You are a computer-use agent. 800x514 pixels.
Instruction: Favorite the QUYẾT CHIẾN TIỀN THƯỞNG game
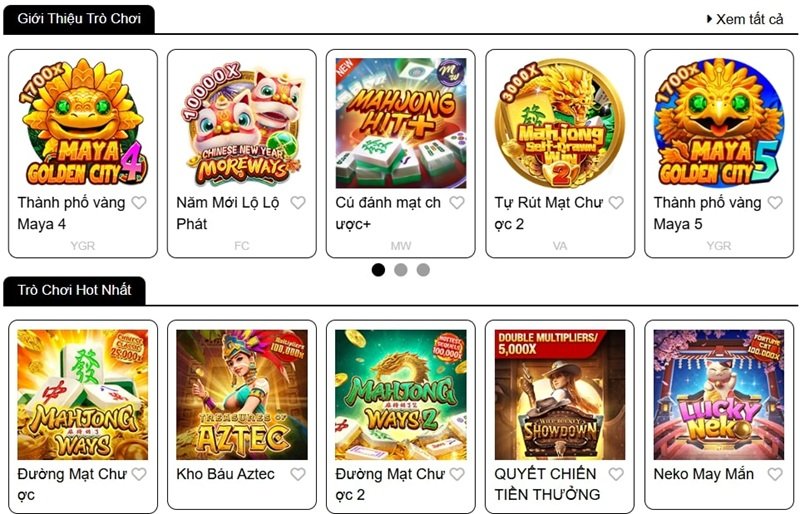616,474
